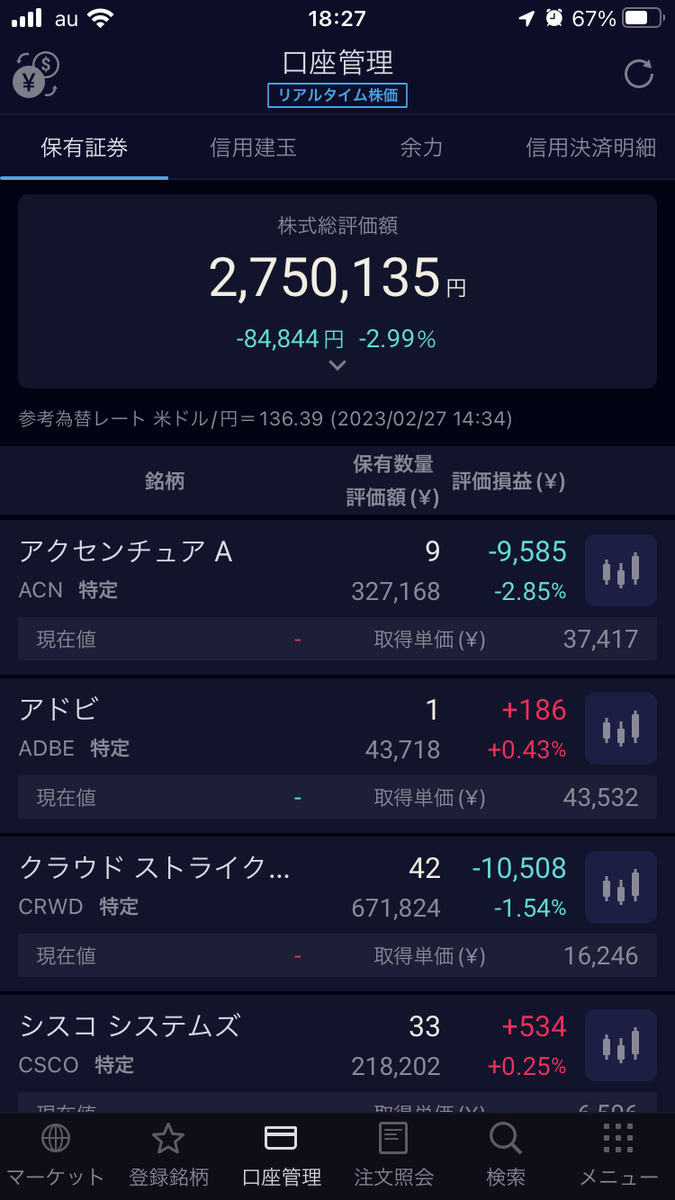The width and height of the screenshot is (675, 1200).
Task: Switch to the 信用建玉 tab
Action: point(253,148)
